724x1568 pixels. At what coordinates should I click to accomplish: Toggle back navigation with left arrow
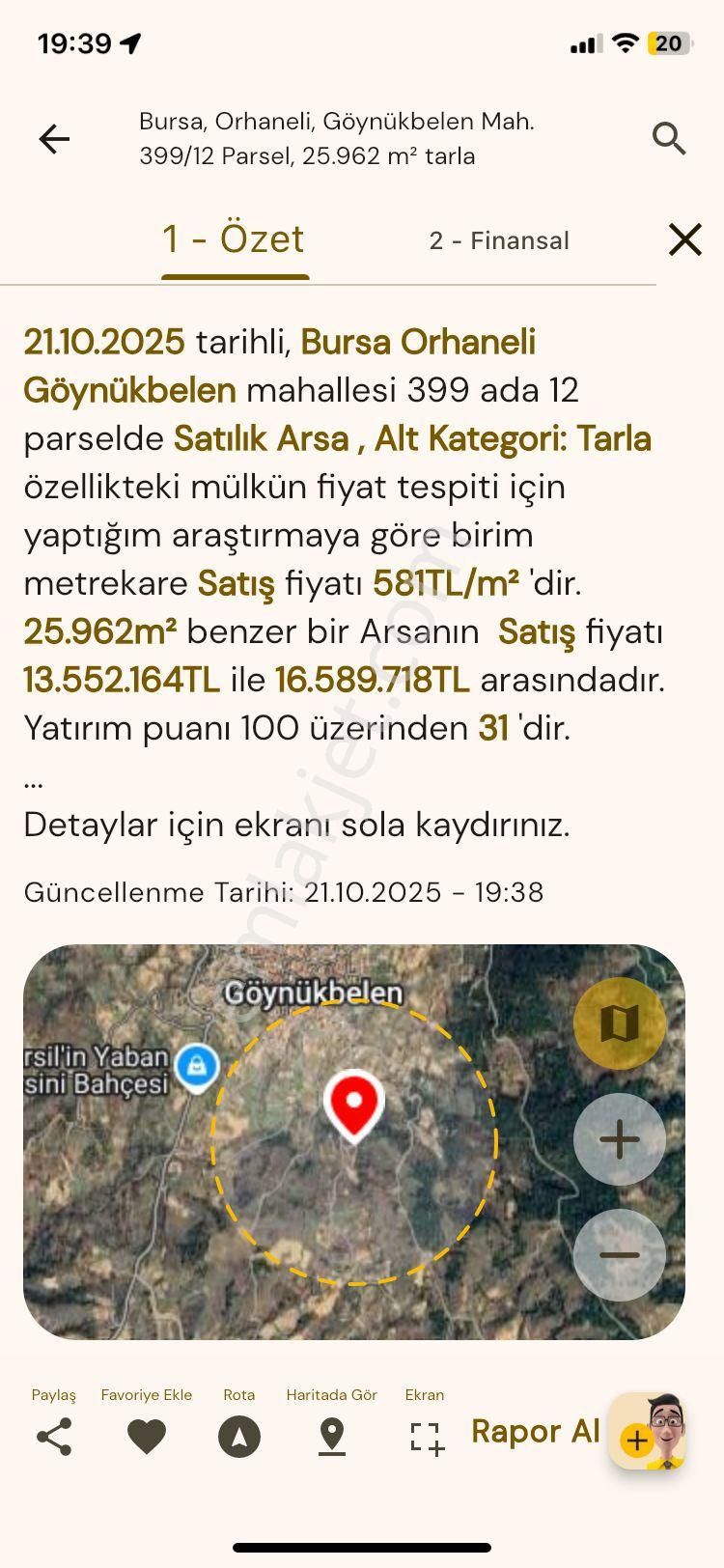click(x=54, y=139)
